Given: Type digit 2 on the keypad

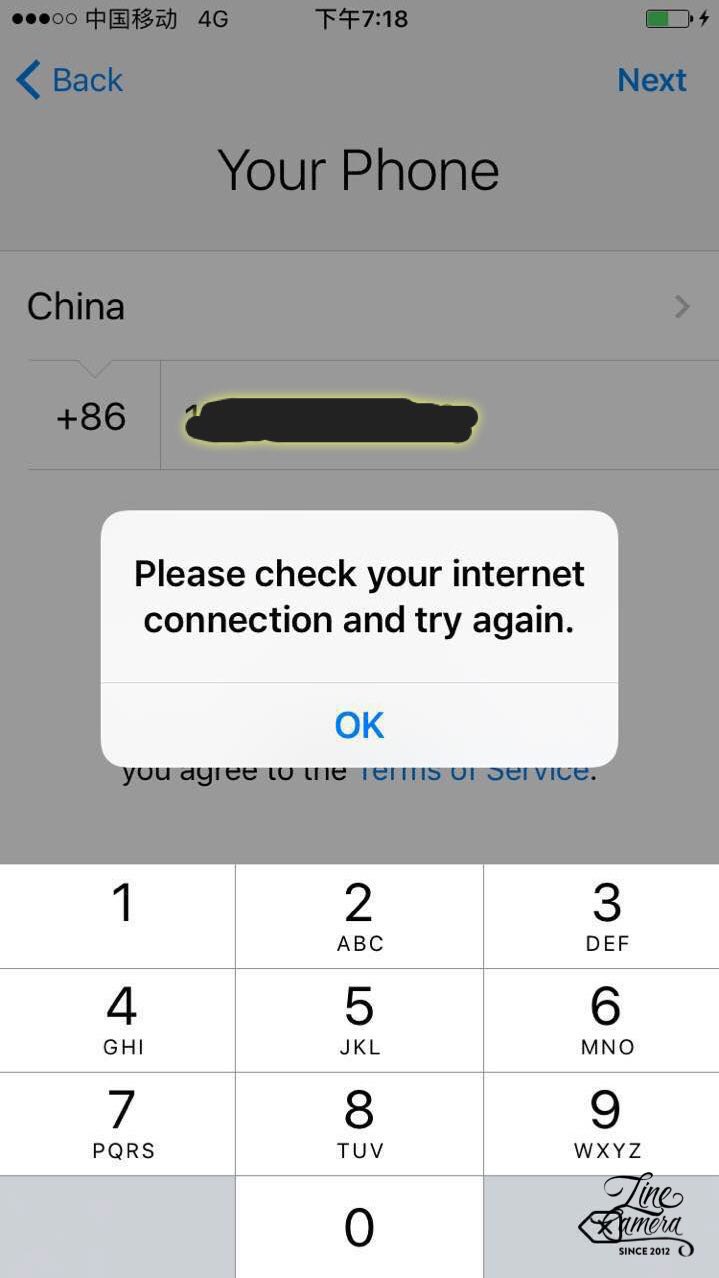Looking at the screenshot, I should click(x=359, y=915).
